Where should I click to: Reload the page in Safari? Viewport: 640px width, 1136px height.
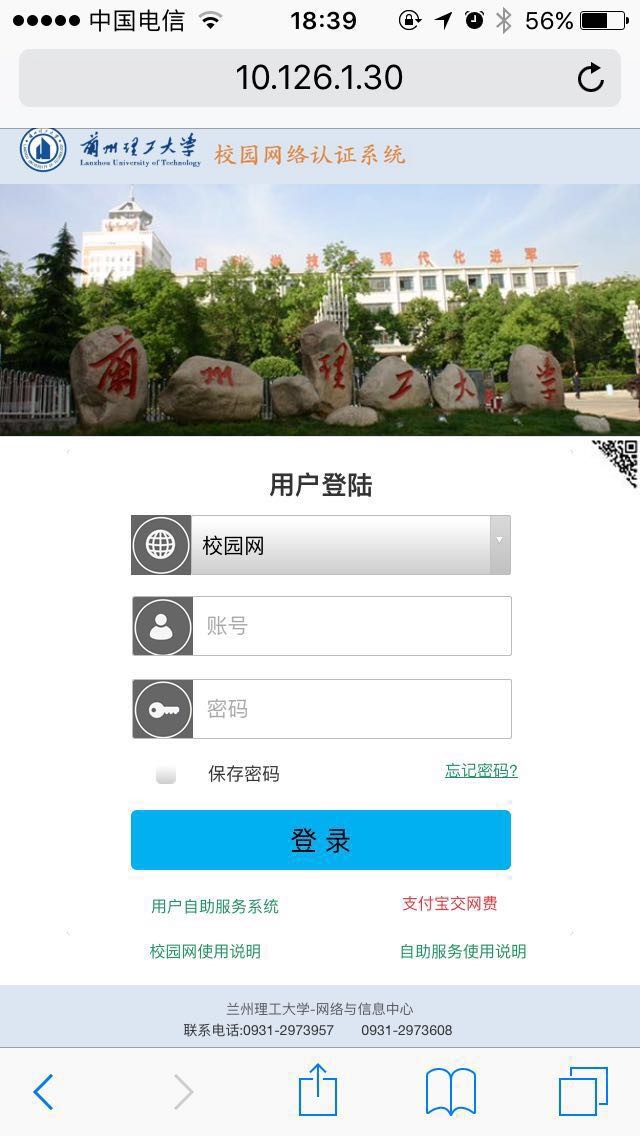click(x=590, y=78)
